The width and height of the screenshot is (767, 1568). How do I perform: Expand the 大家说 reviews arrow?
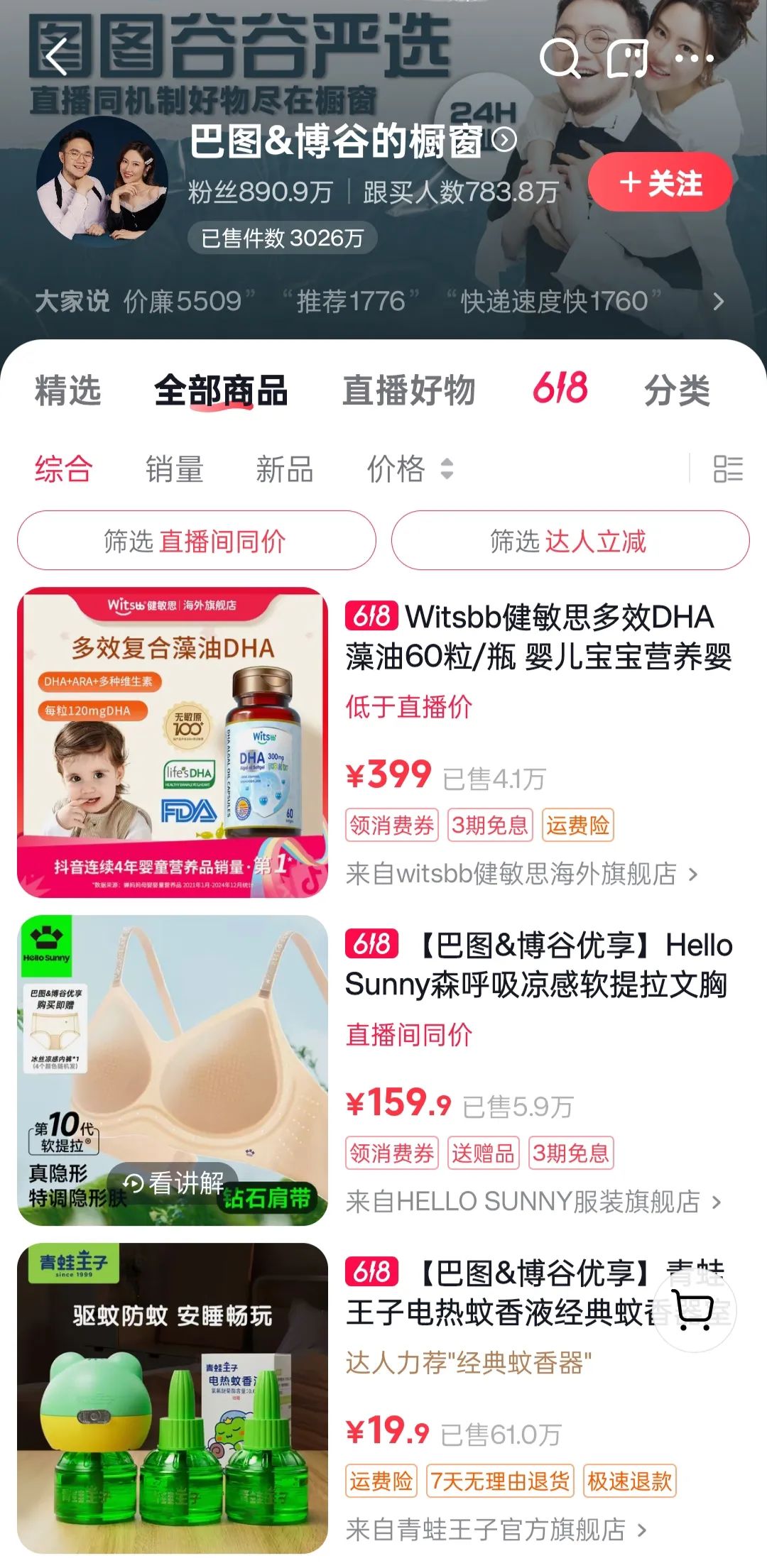pos(718,302)
